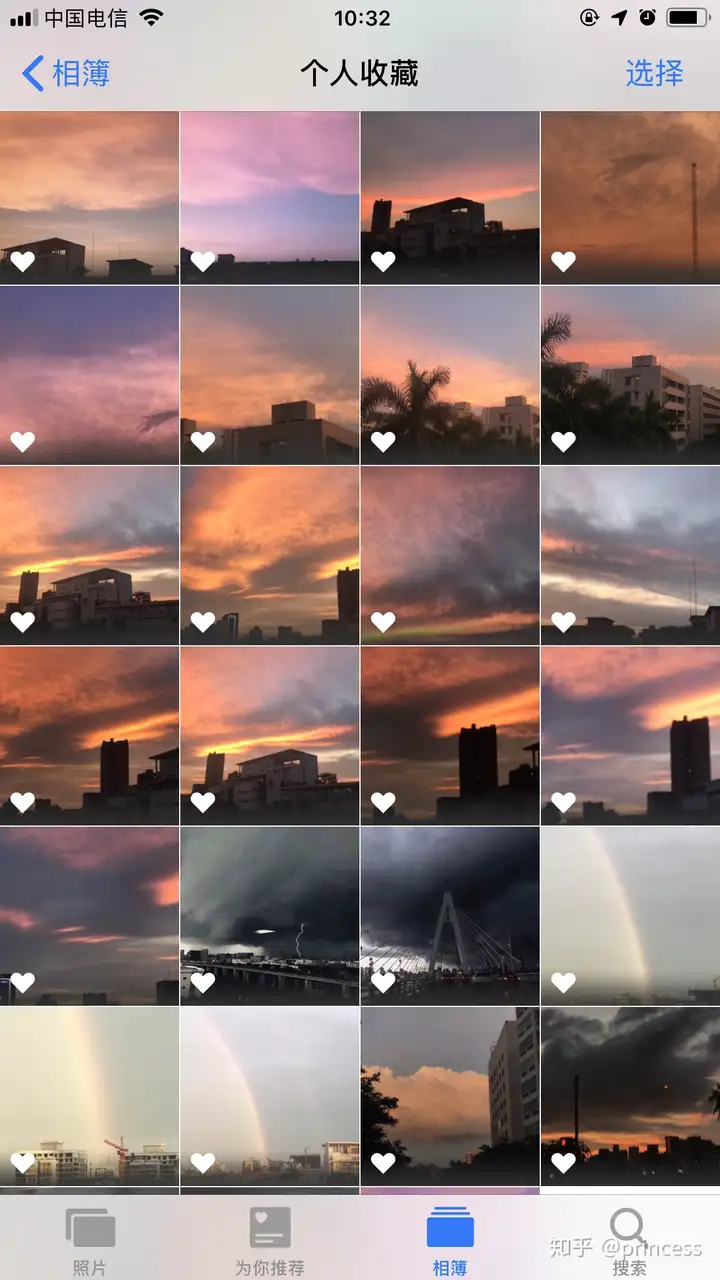This screenshot has height=1280, width=720.
Task: Open the rainbow photo with red crane
Action: point(89,1095)
